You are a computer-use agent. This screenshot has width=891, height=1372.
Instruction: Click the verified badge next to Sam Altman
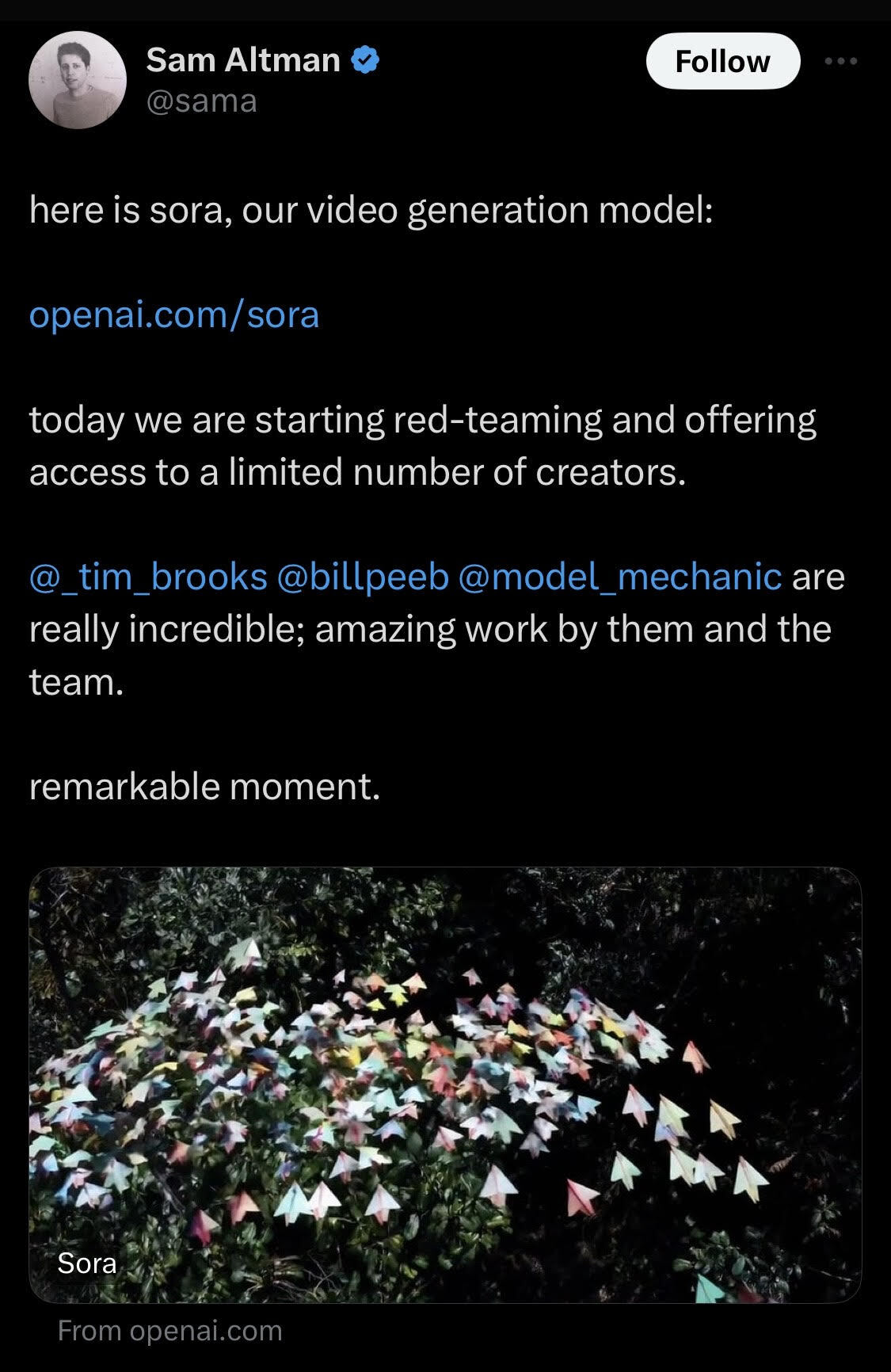[x=364, y=59]
